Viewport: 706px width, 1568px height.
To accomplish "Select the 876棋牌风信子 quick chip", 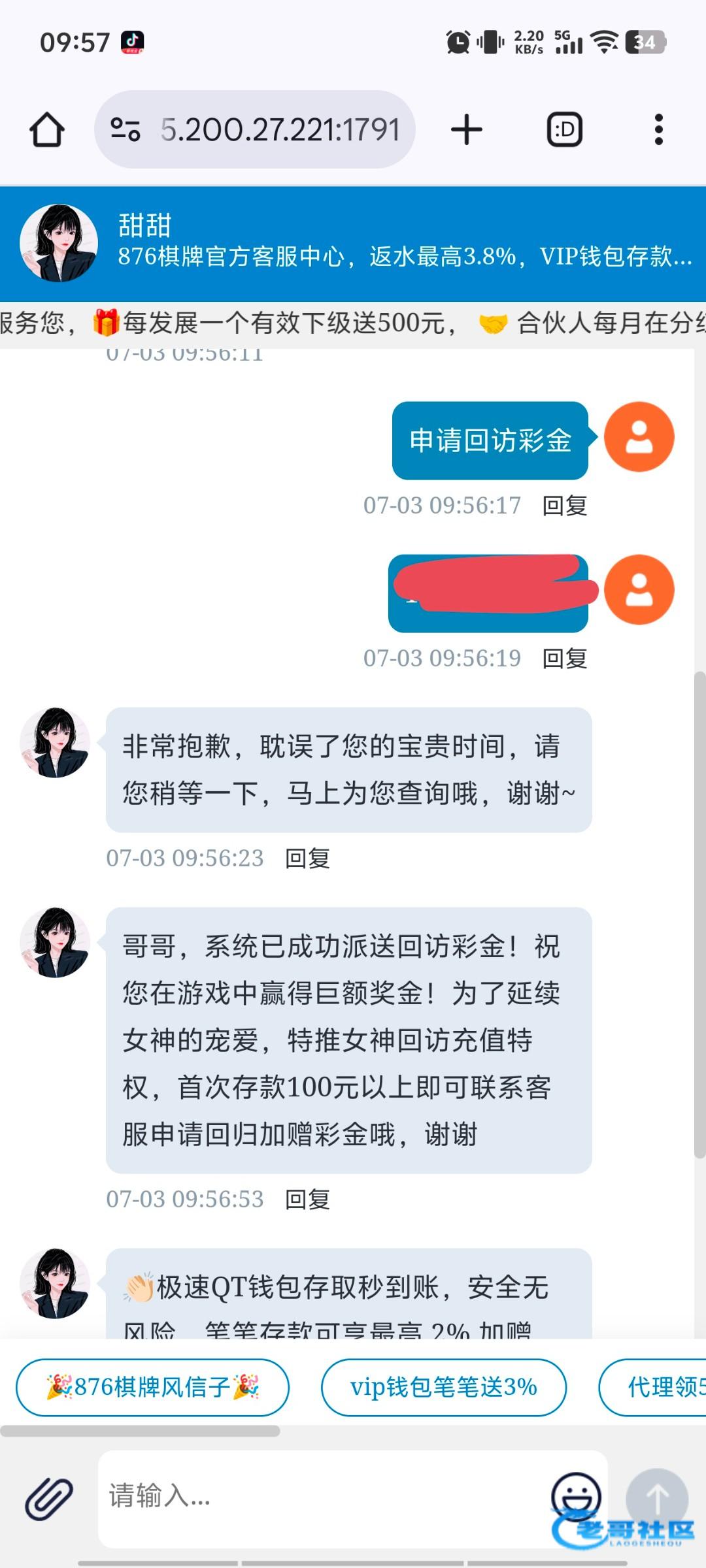I will click(x=152, y=1387).
